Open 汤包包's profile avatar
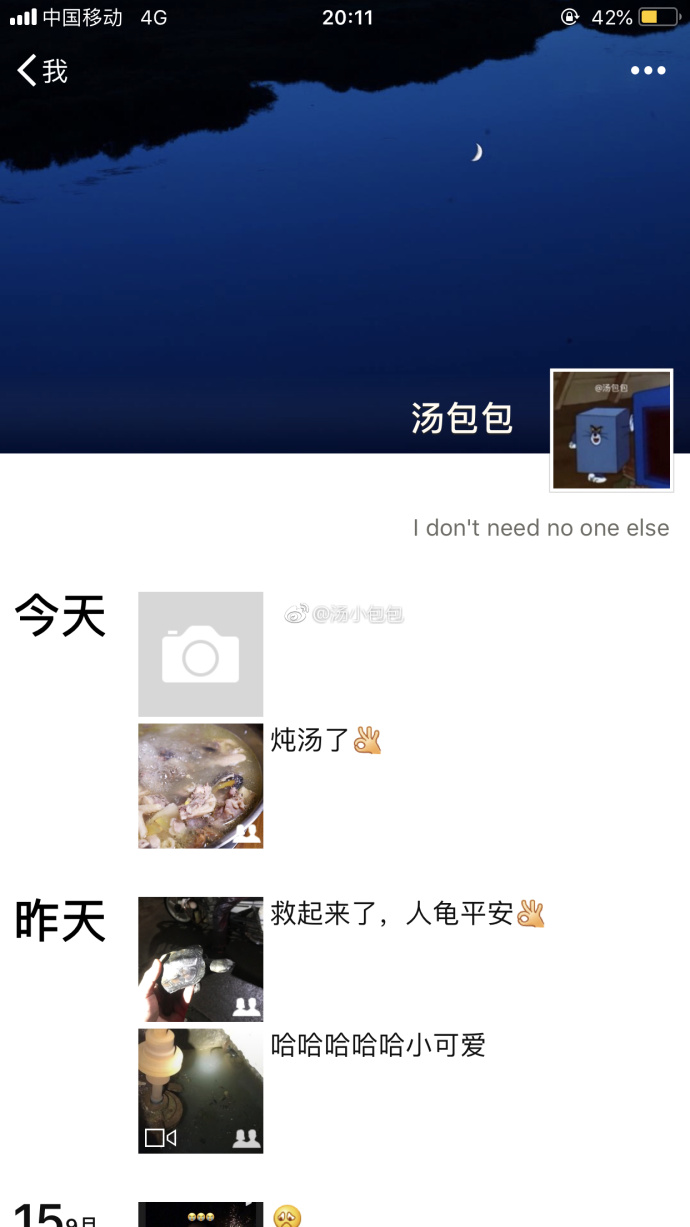Screen dimensions: 690x1227 click(x=611, y=430)
